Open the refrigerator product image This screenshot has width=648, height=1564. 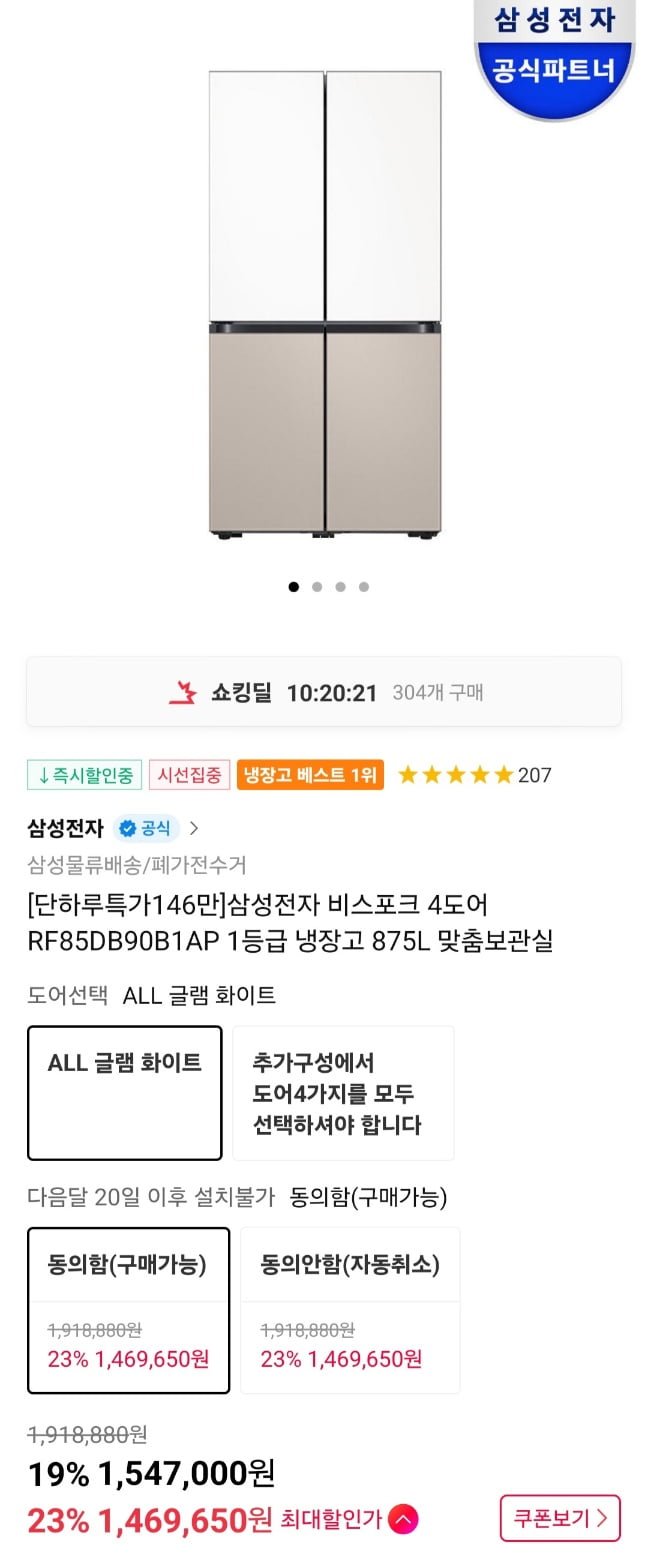pyautogui.click(x=324, y=305)
